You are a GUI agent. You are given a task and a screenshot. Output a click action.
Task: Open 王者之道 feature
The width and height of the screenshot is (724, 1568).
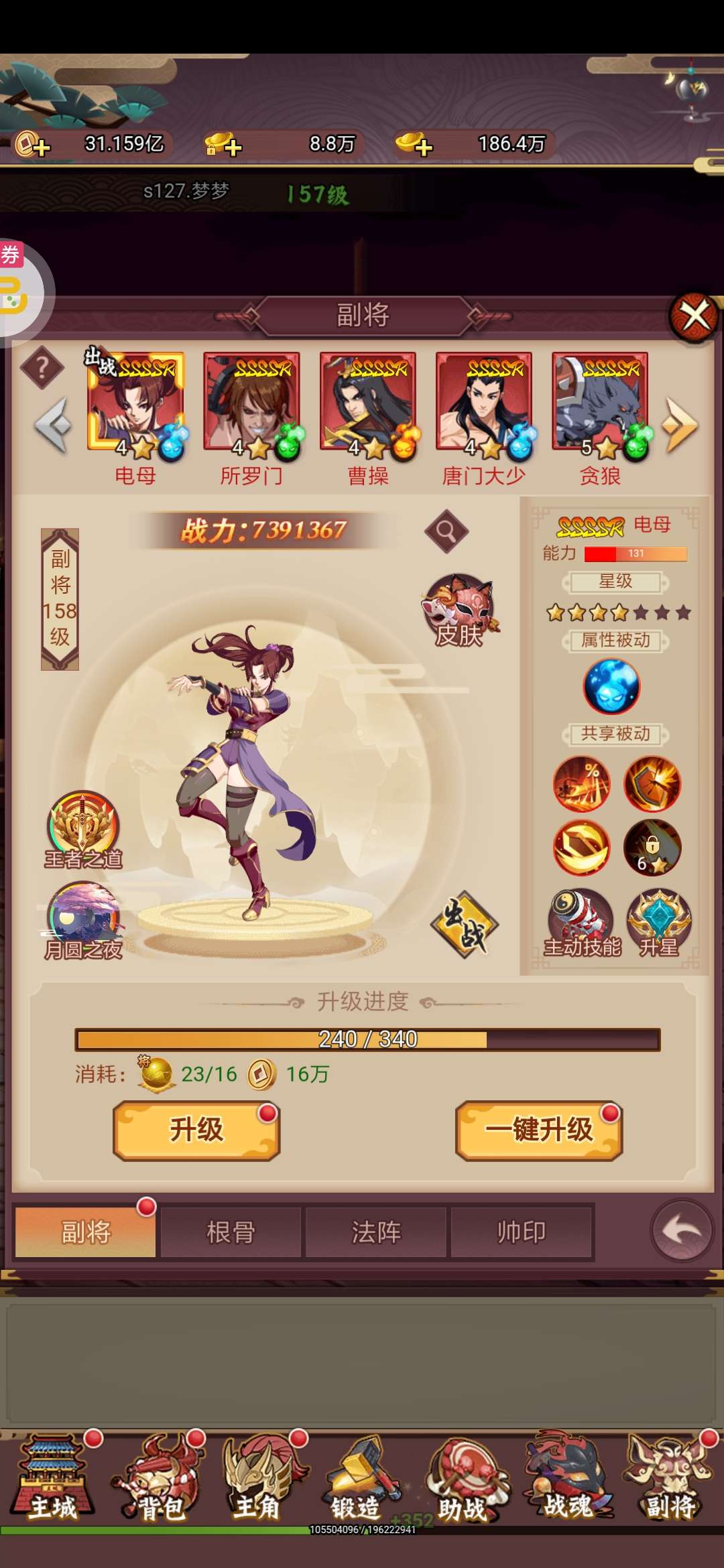(83, 830)
